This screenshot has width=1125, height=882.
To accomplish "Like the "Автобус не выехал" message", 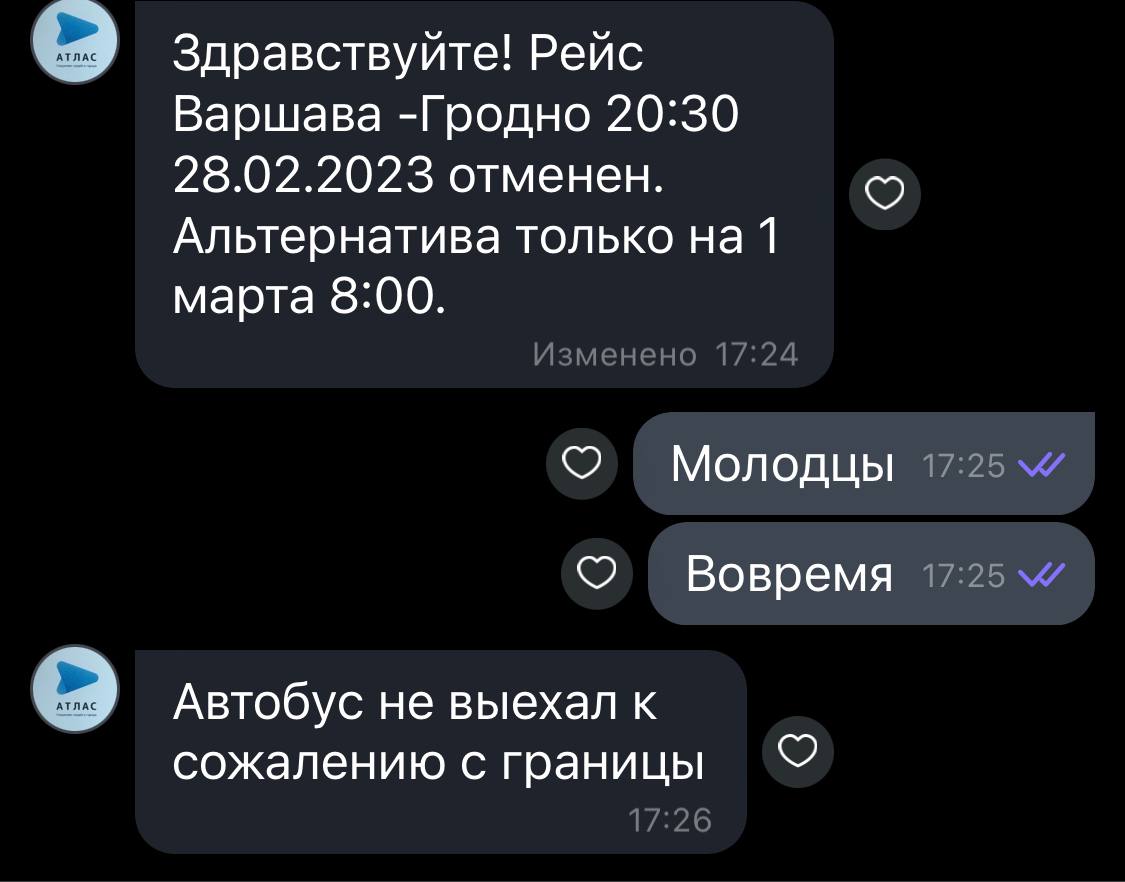I will pos(798,750).
